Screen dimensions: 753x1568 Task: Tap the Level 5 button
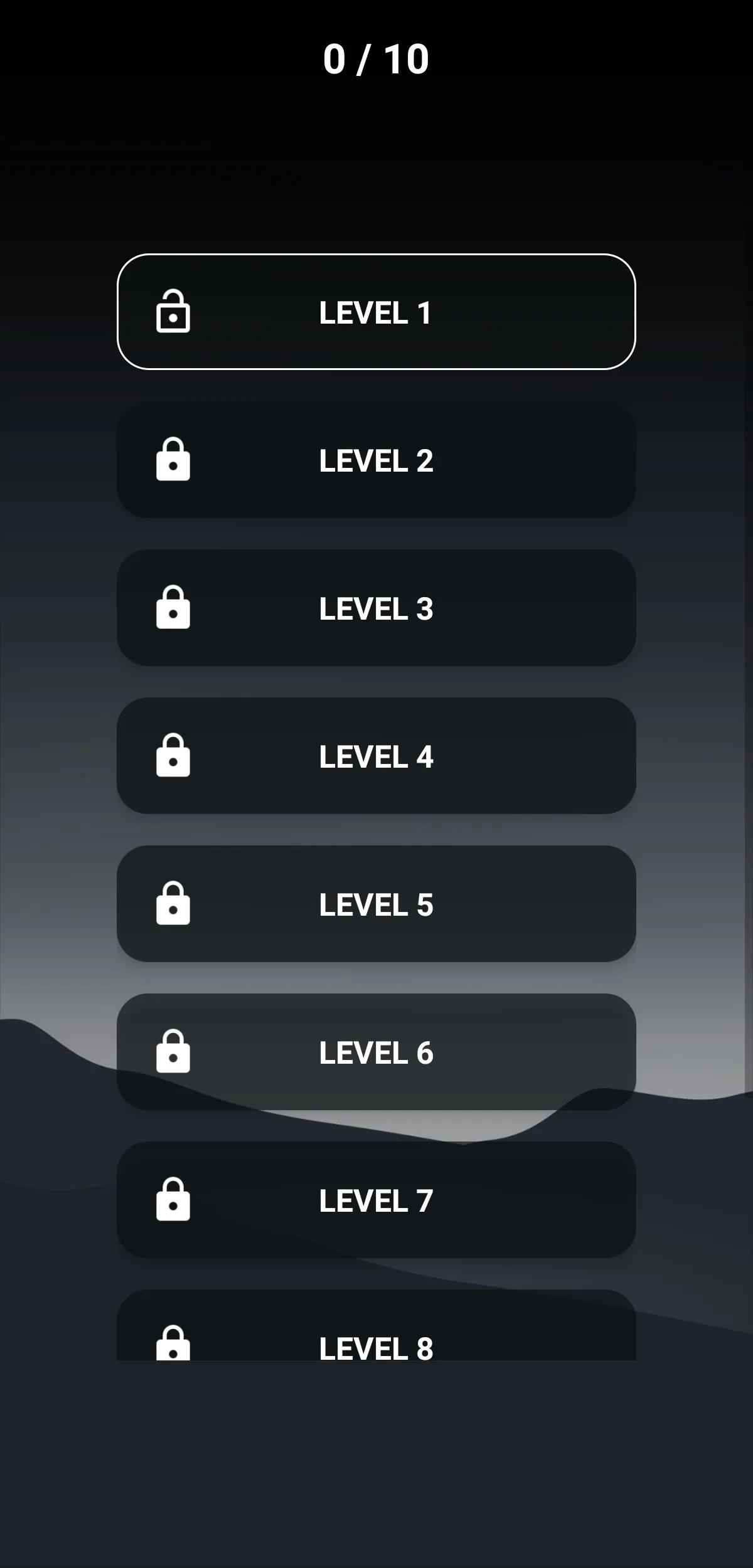376,904
